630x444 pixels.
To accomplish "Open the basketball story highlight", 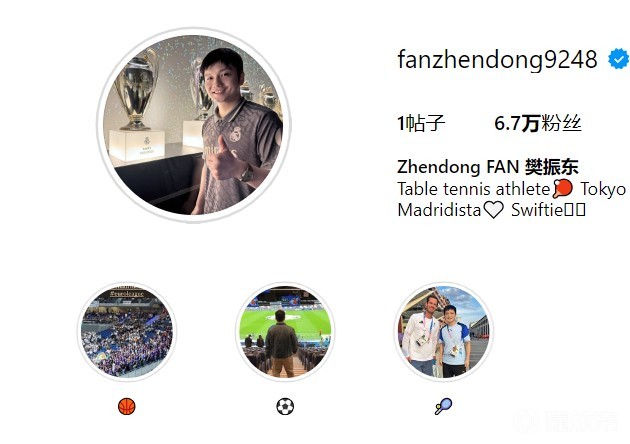I will click(x=126, y=331).
